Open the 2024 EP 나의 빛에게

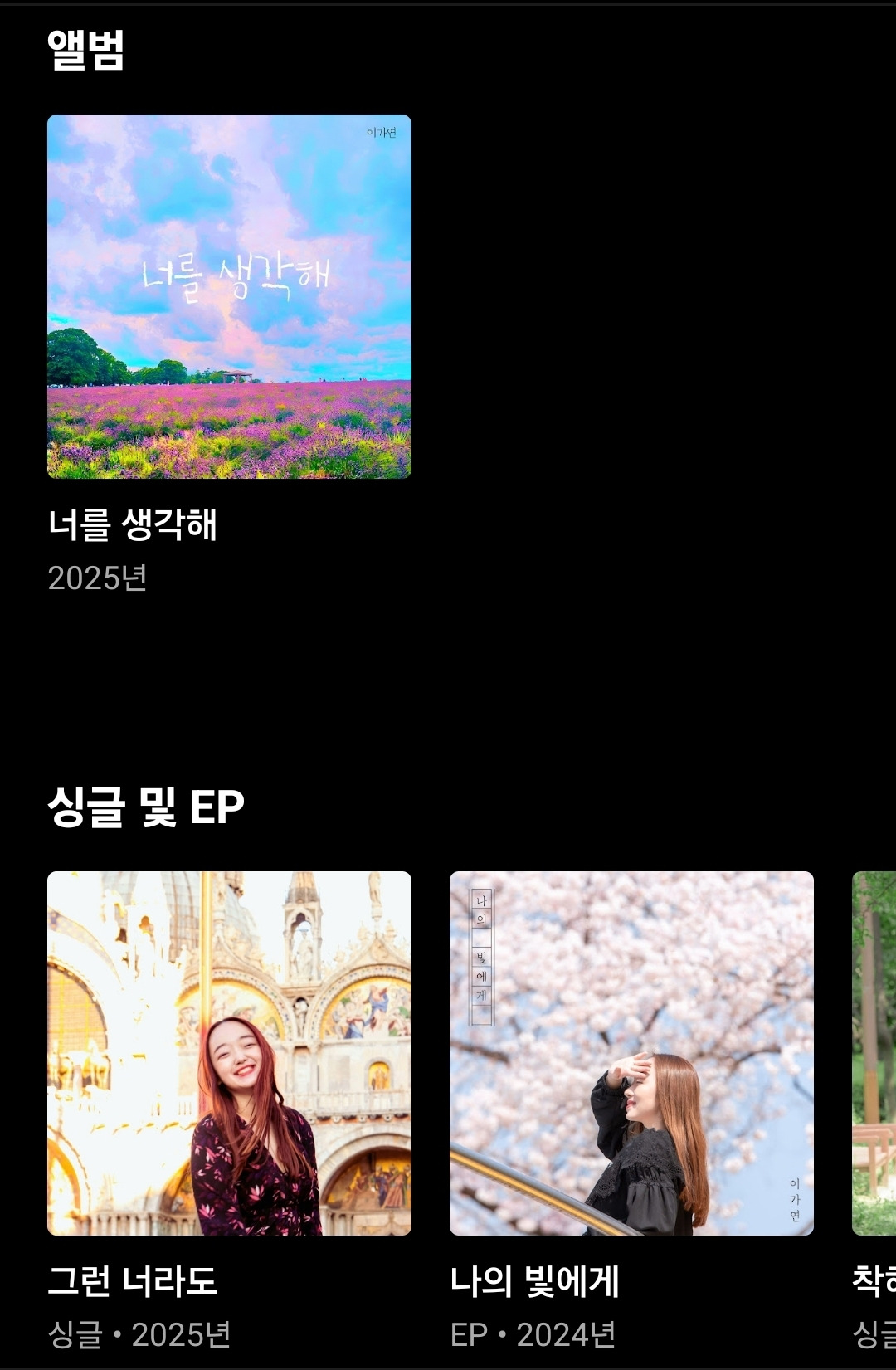click(631, 1053)
